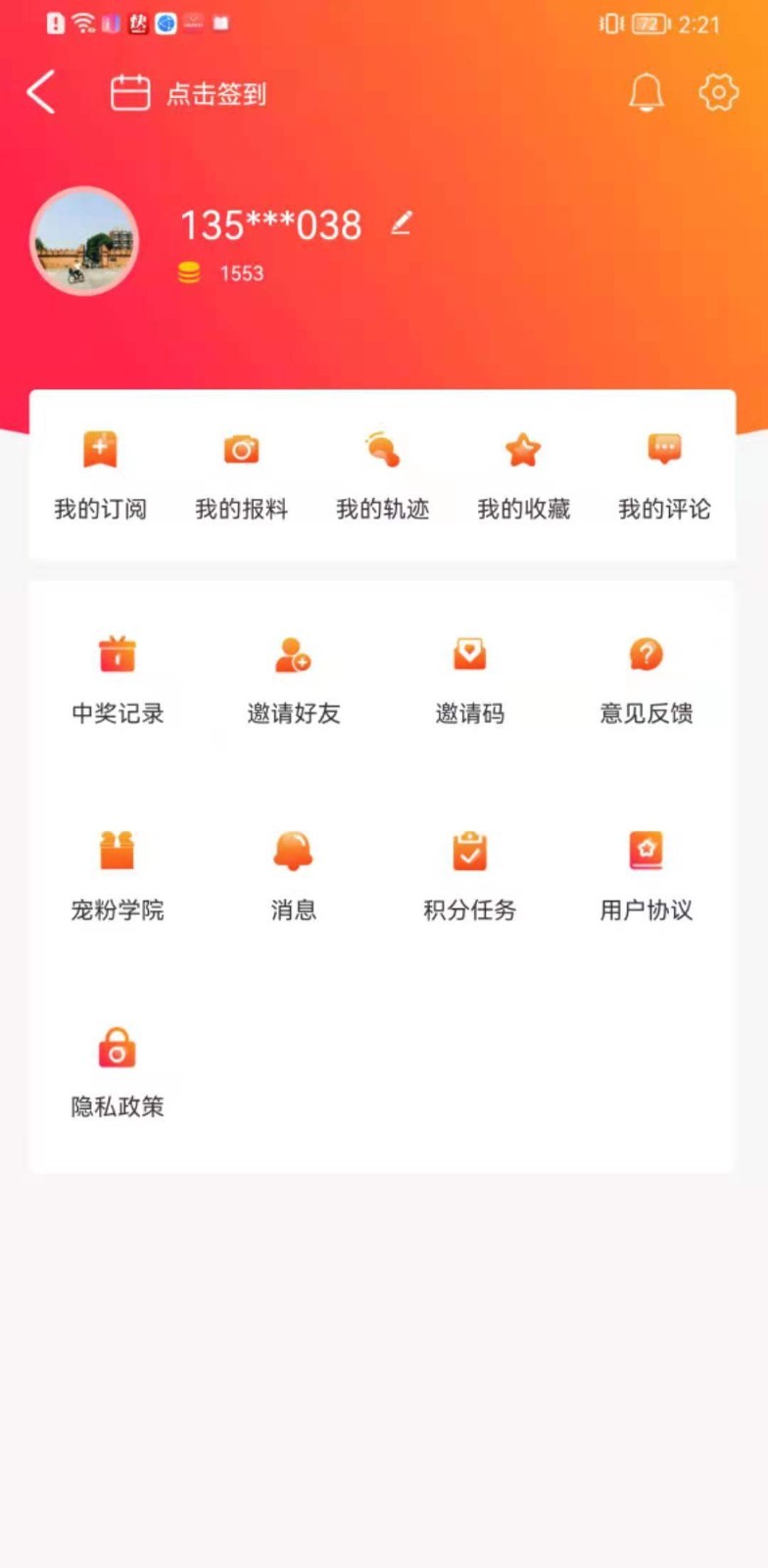Open 邀请码
This screenshot has width=768, height=1568.
pyautogui.click(x=469, y=681)
